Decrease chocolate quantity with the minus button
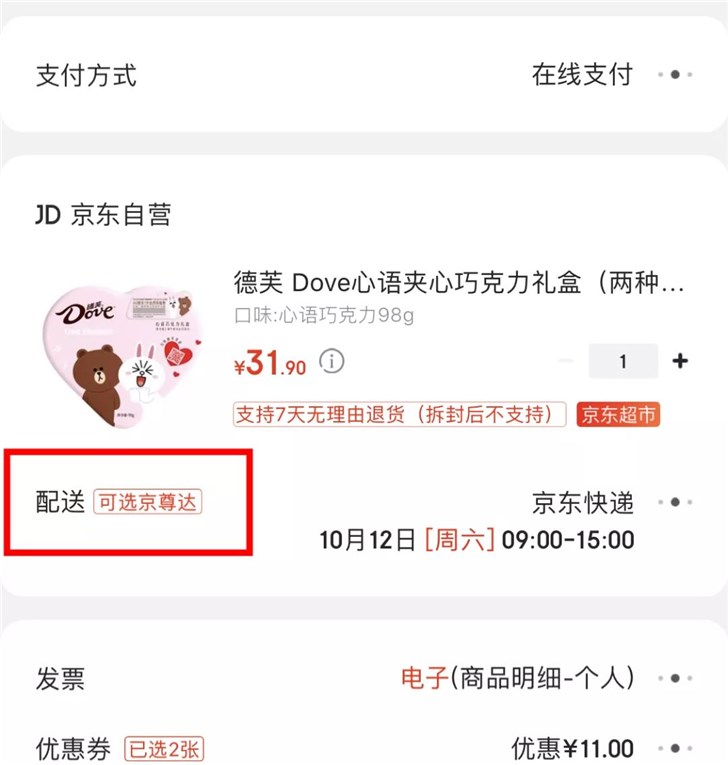 click(x=566, y=361)
